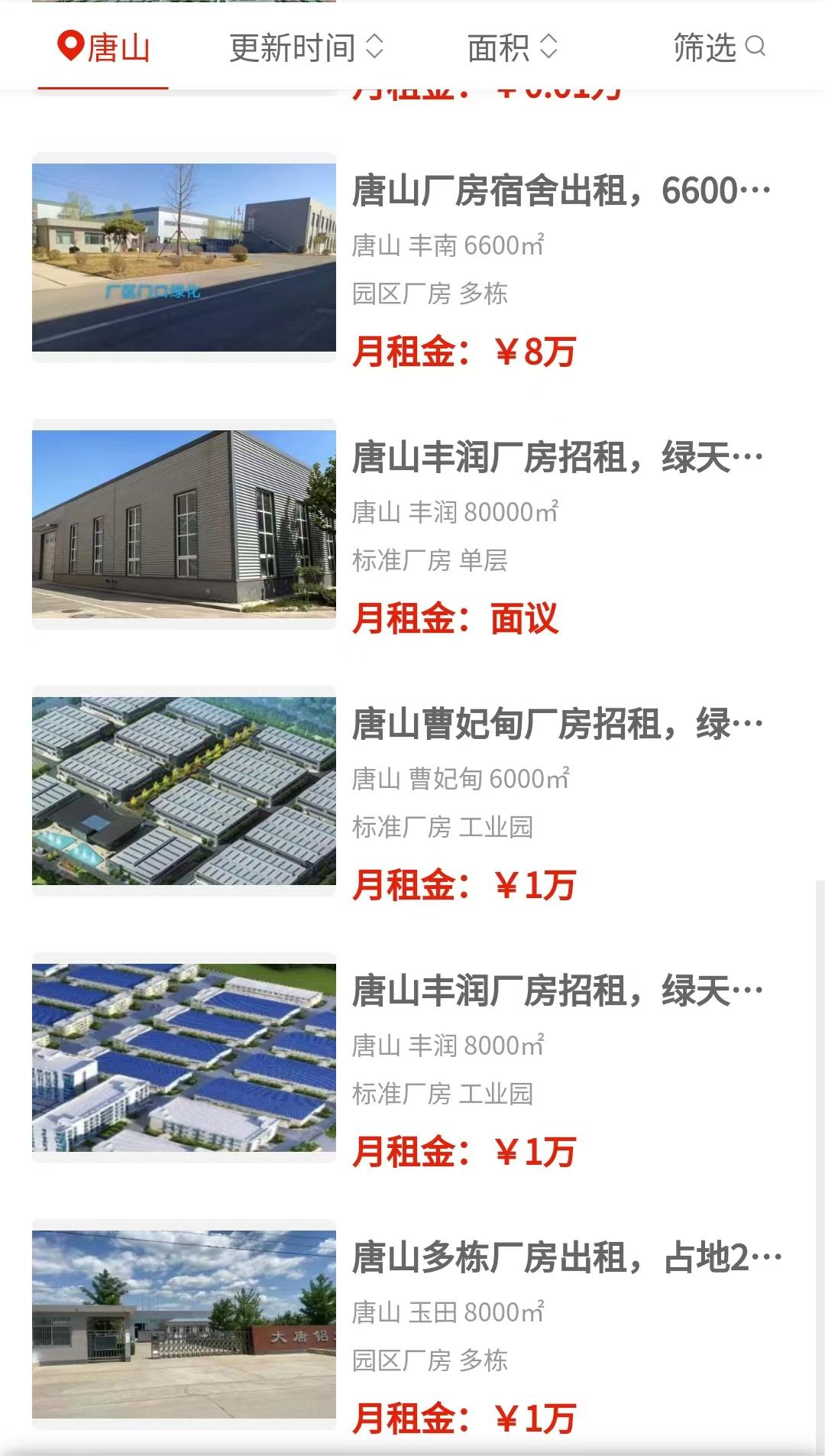This screenshot has width=825, height=1456.
Task: View the 丰润 80000㎡ factory listing
Action: pos(557,458)
